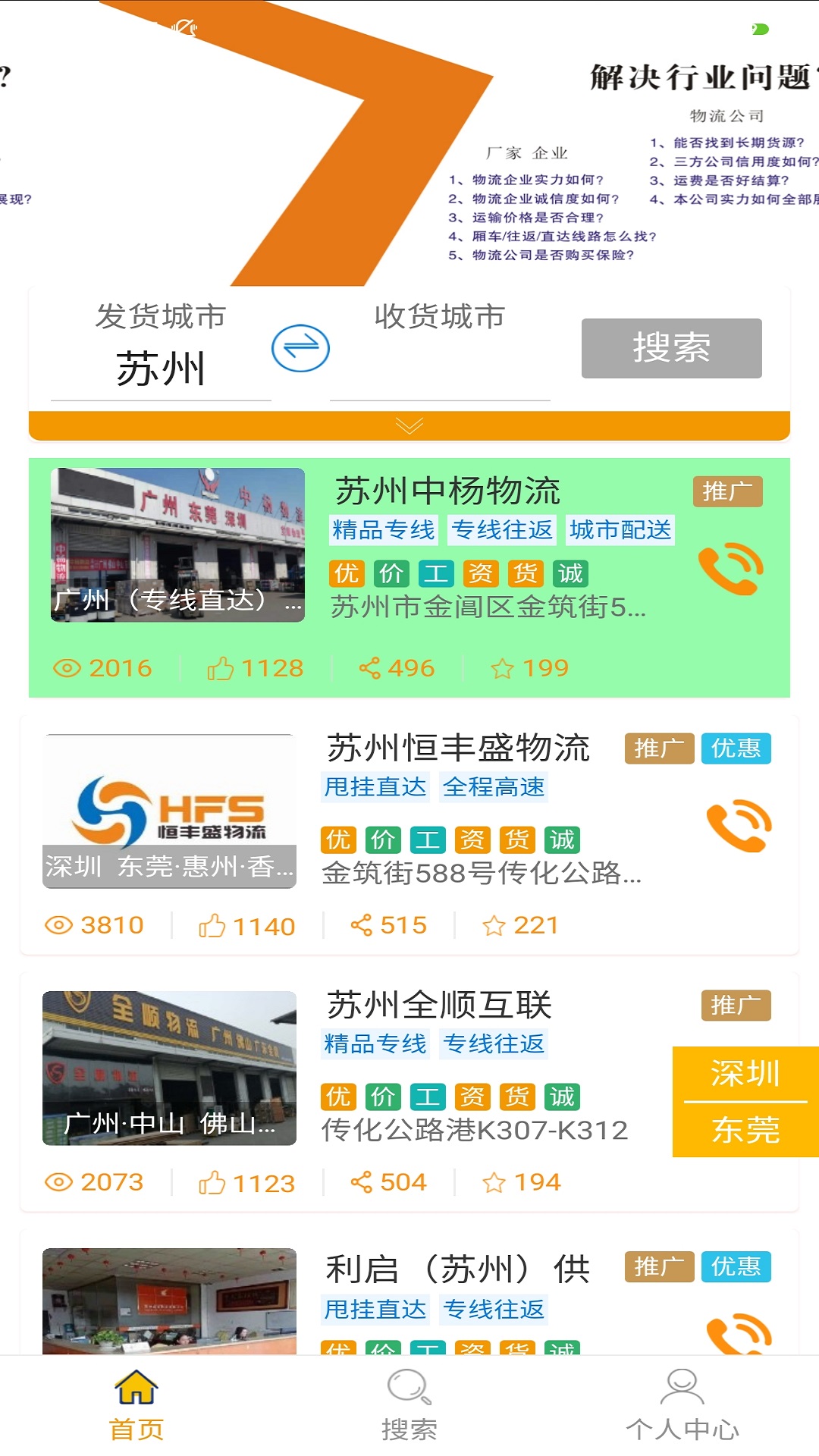Select the 东莞 floating shortcut
The height and width of the screenshot is (1456, 819).
pyautogui.click(x=745, y=1131)
